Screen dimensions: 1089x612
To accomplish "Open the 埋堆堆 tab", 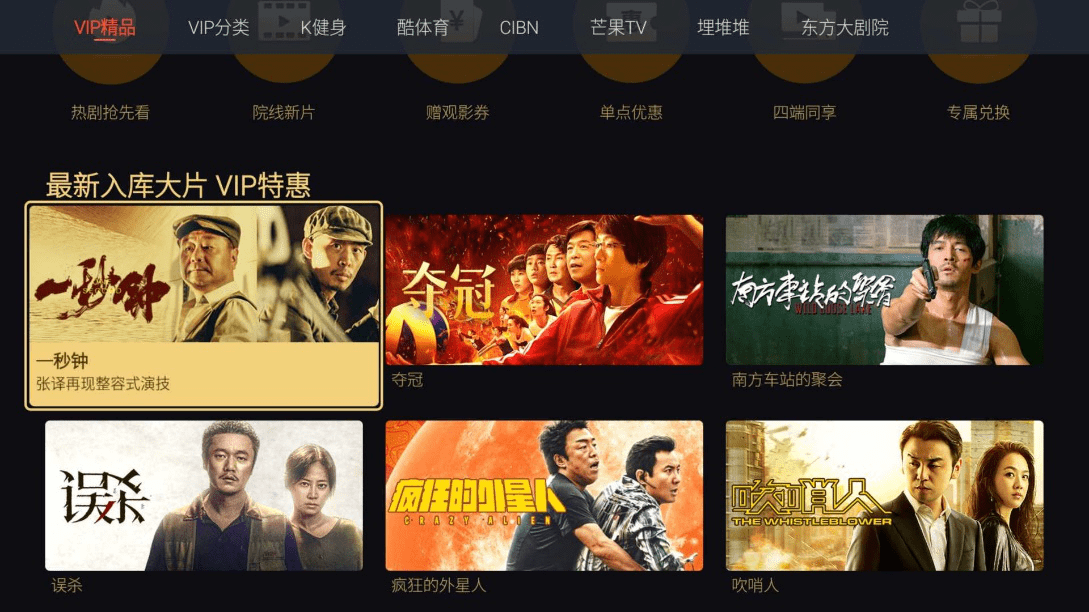I will [x=723, y=27].
